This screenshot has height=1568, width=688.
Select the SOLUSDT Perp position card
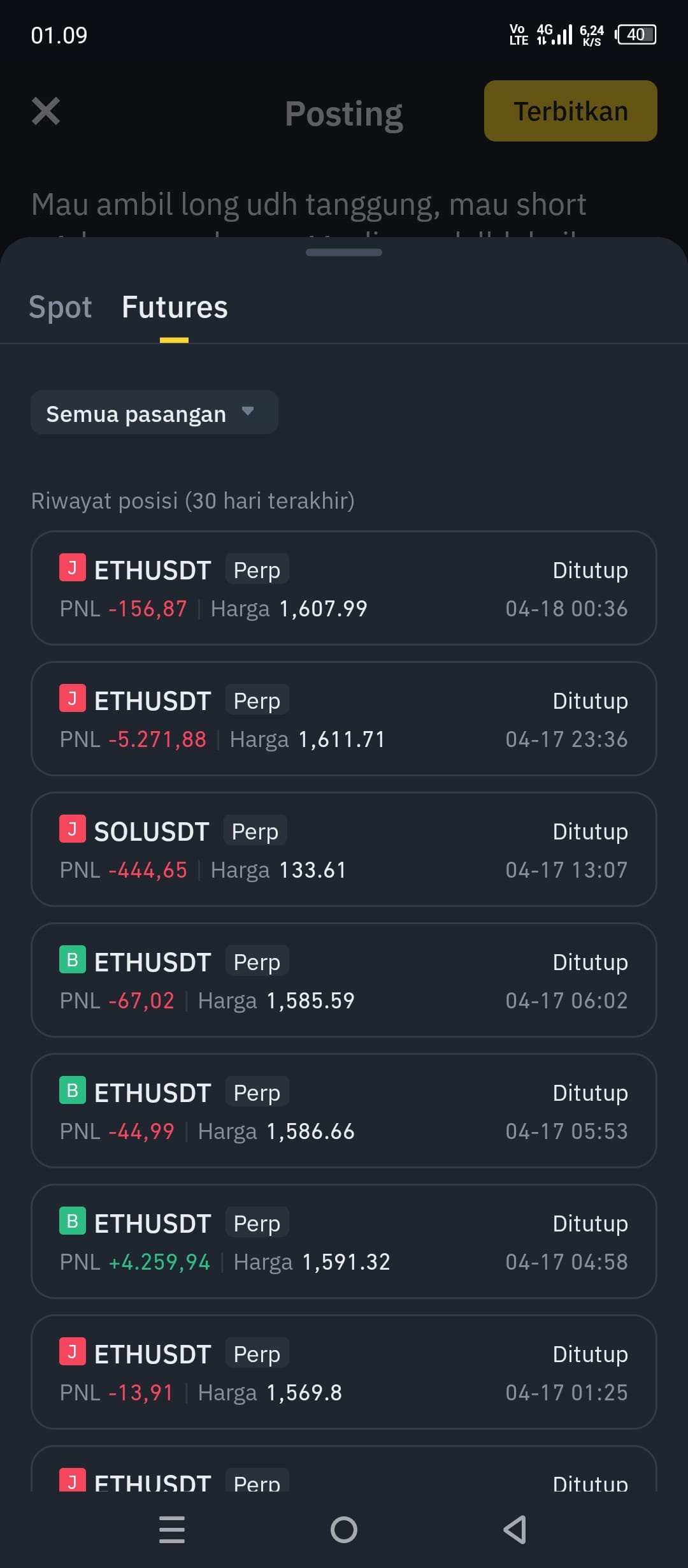(344, 849)
